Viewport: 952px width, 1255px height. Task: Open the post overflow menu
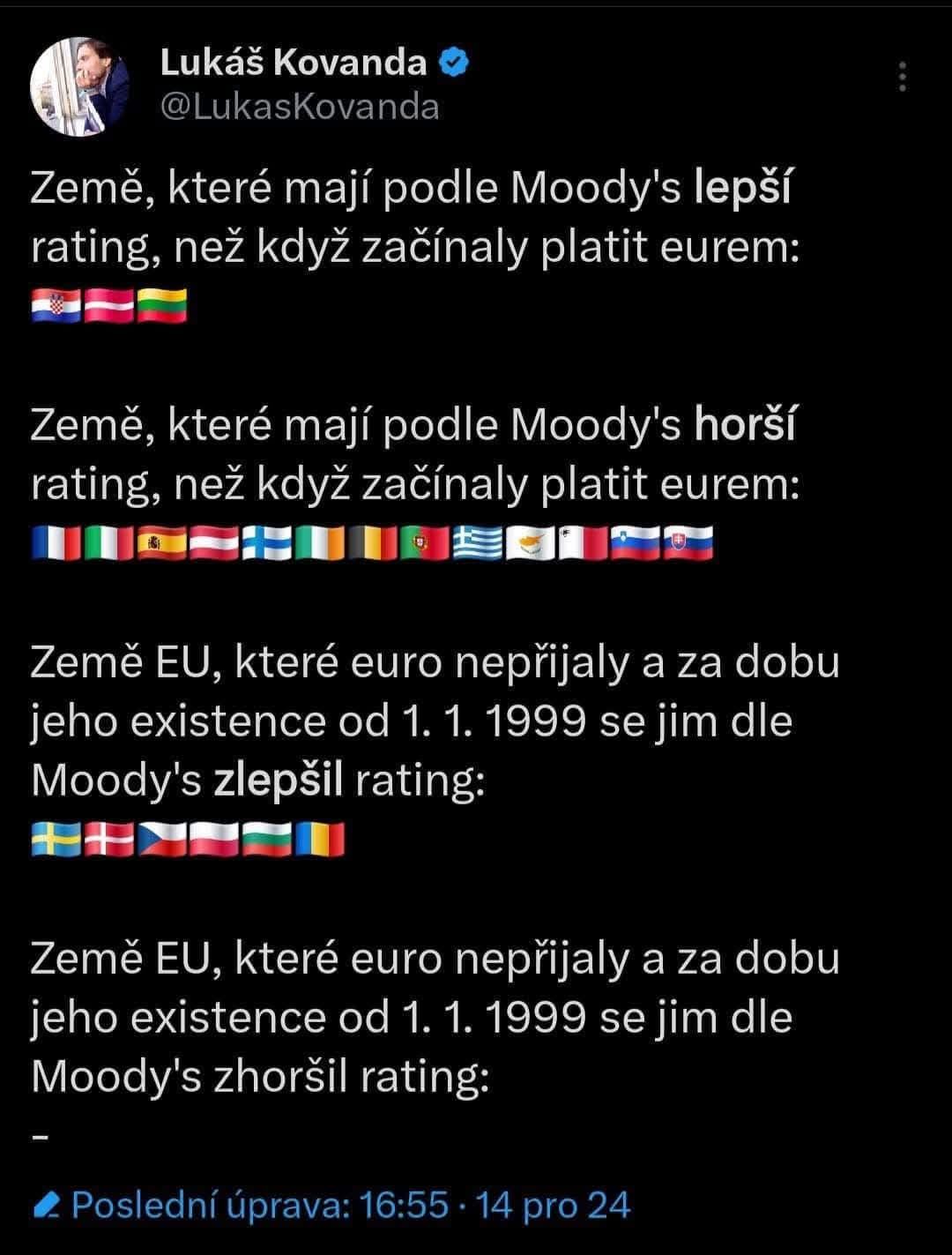902,78
